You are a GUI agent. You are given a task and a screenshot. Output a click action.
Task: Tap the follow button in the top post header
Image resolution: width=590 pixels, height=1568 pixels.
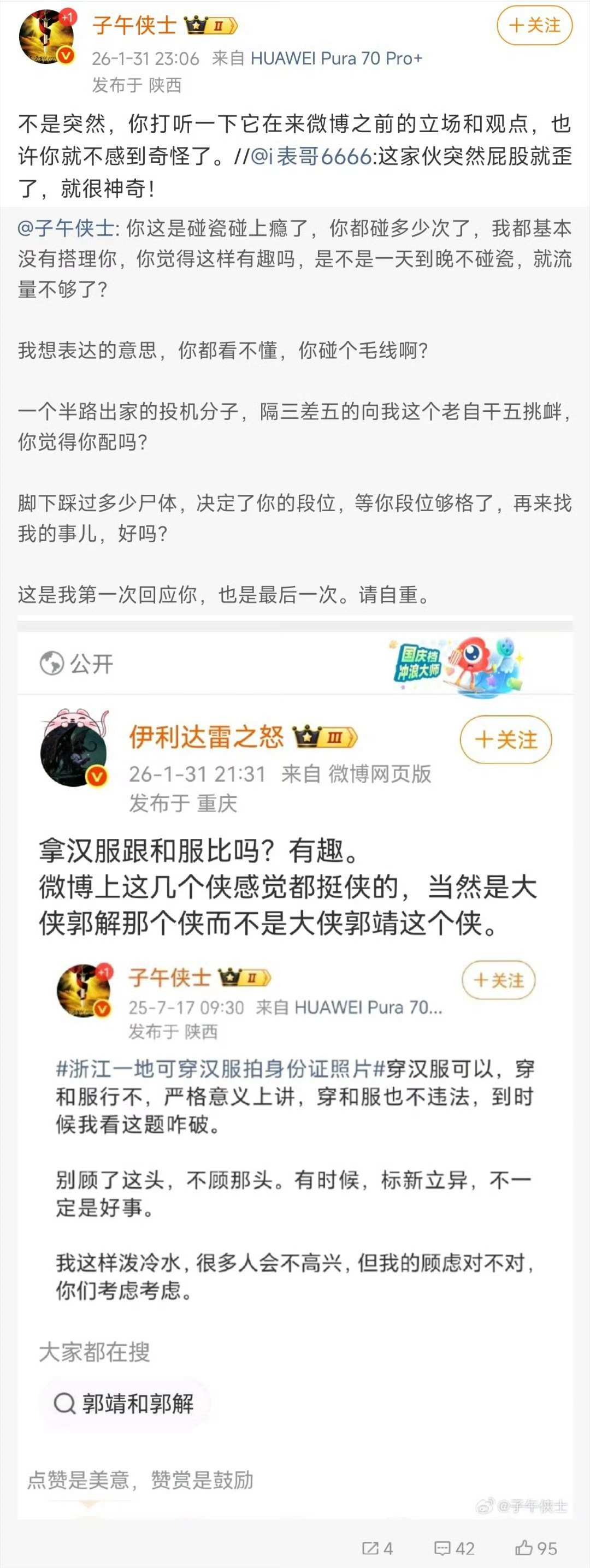[x=534, y=26]
